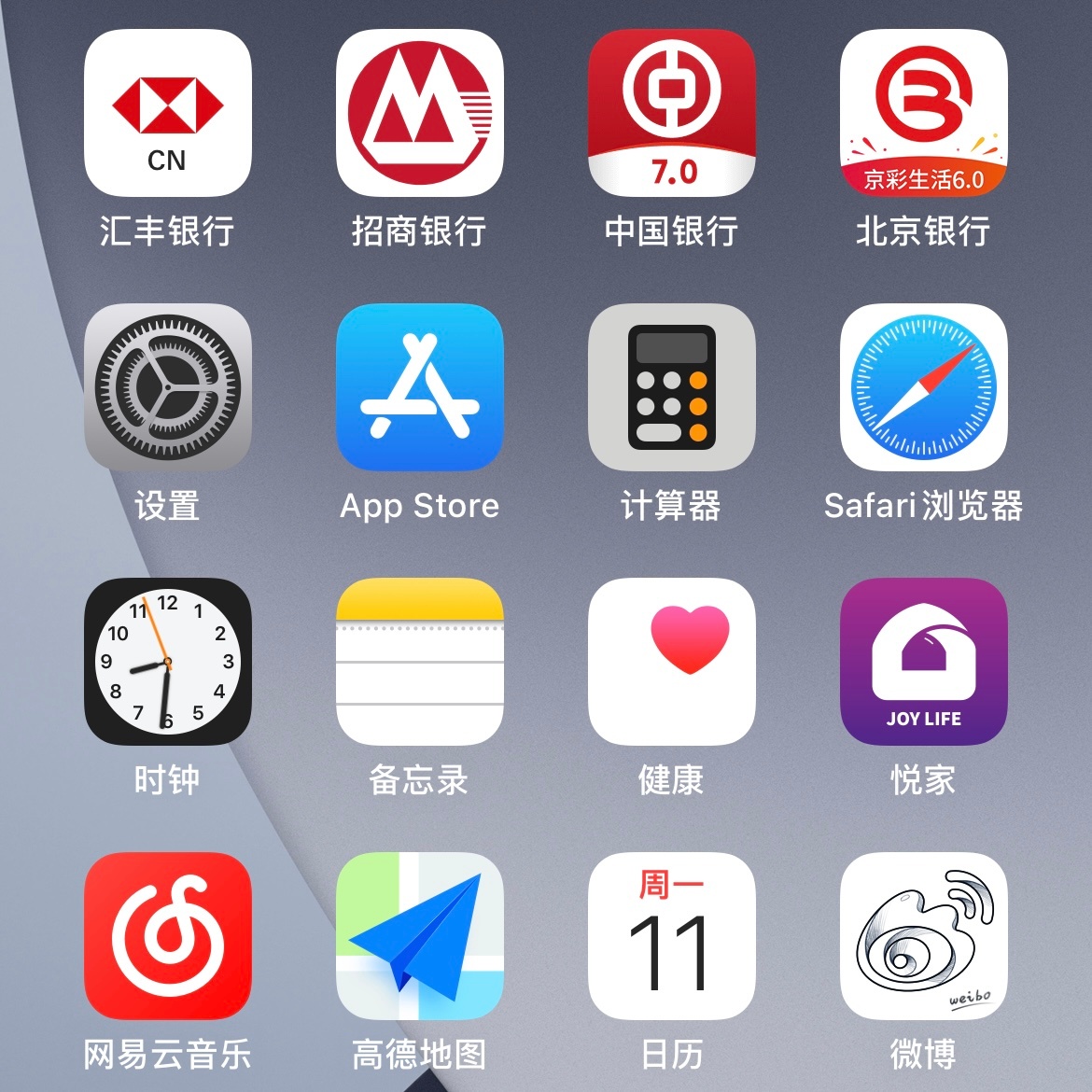Open 网易云音乐 music app
Viewport: 1092px width, 1092px height.
pyautogui.click(x=168, y=935)
